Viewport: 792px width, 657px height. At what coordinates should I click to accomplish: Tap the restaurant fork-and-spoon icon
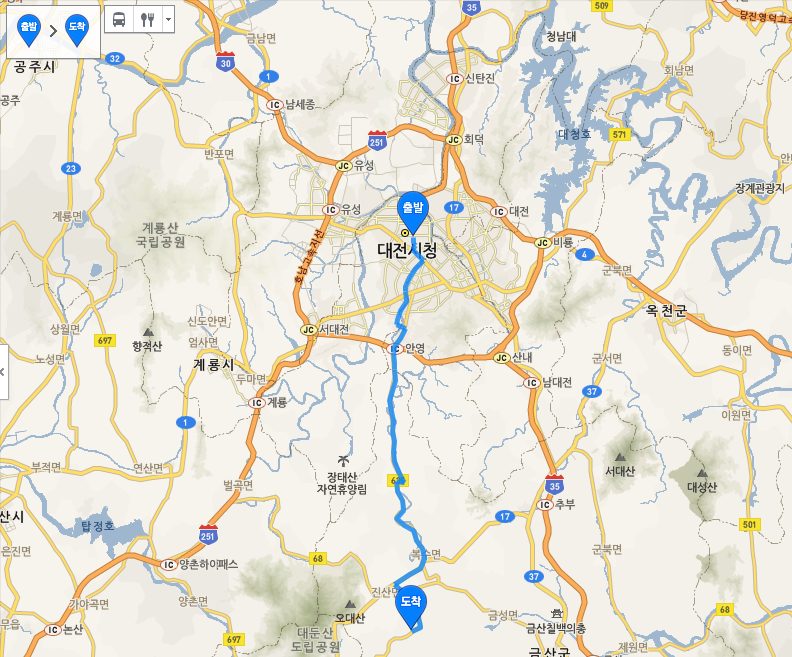pos(147,19)
